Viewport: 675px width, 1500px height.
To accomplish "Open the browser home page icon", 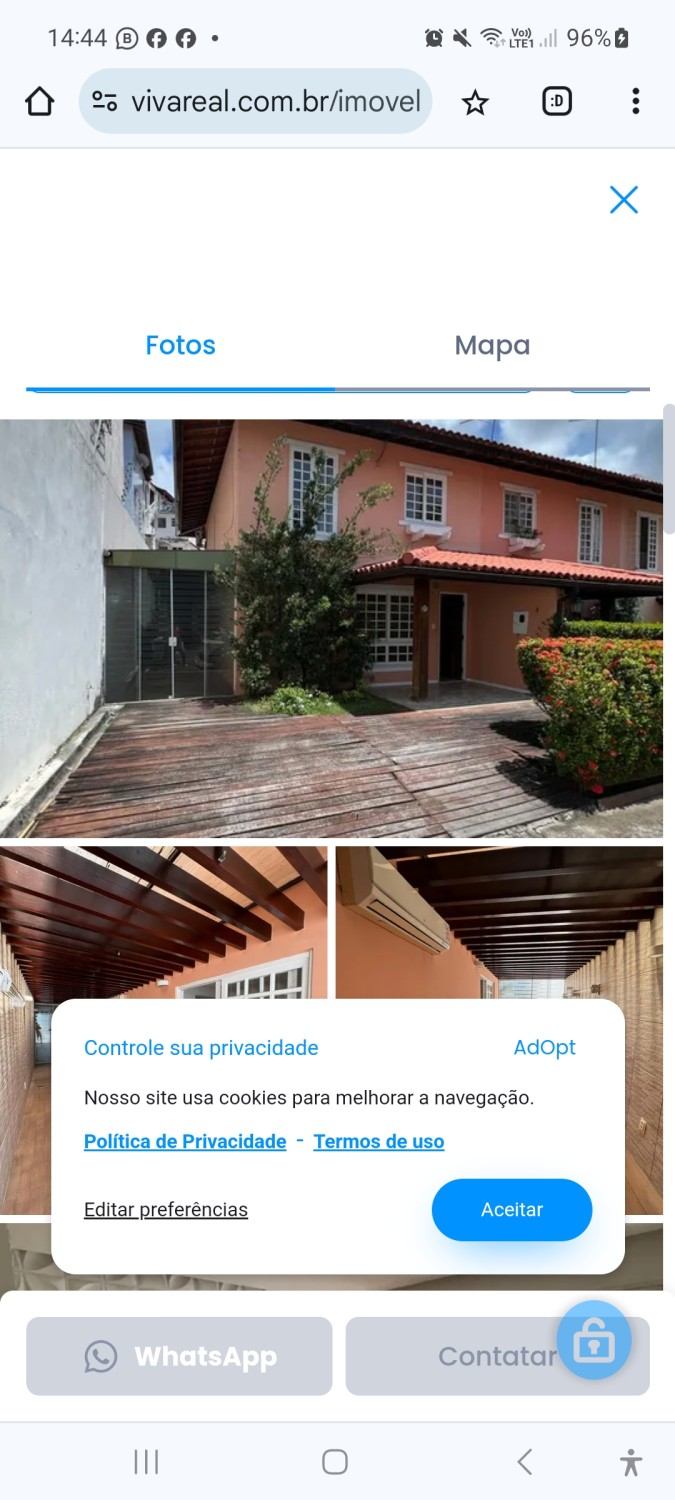I will (x=39, y=101).
